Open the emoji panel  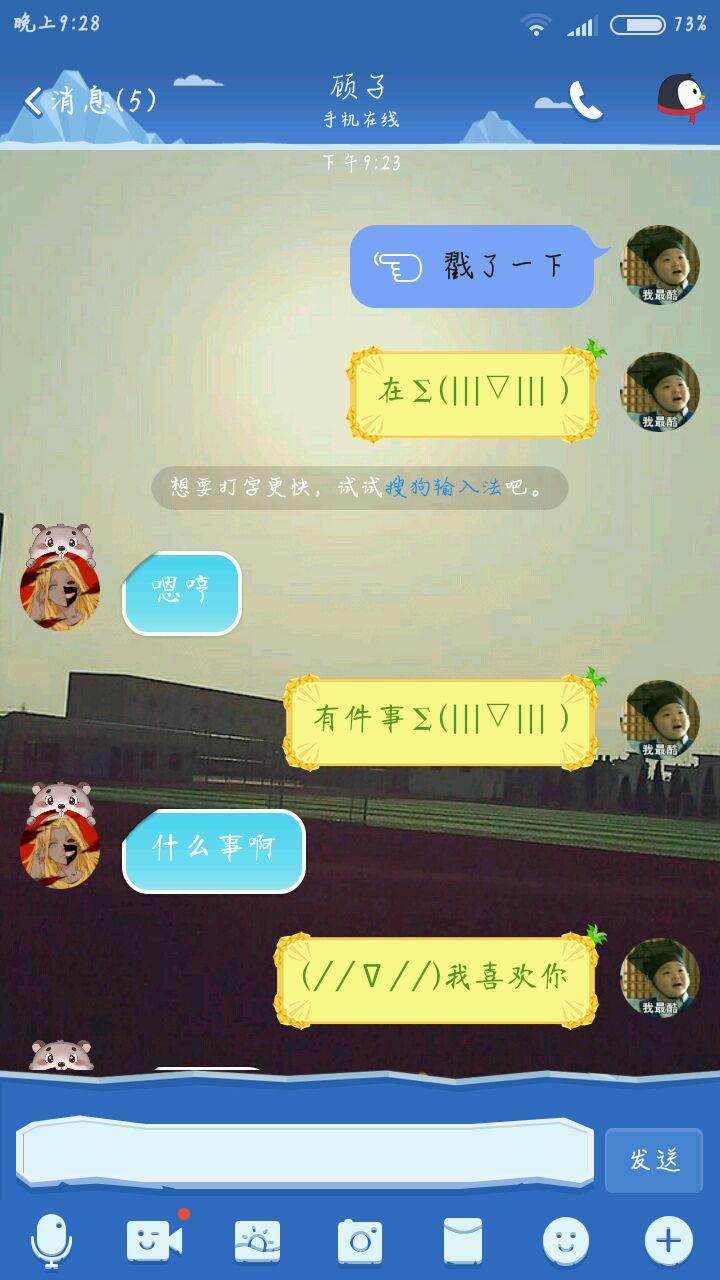[x=566, y=1241]
